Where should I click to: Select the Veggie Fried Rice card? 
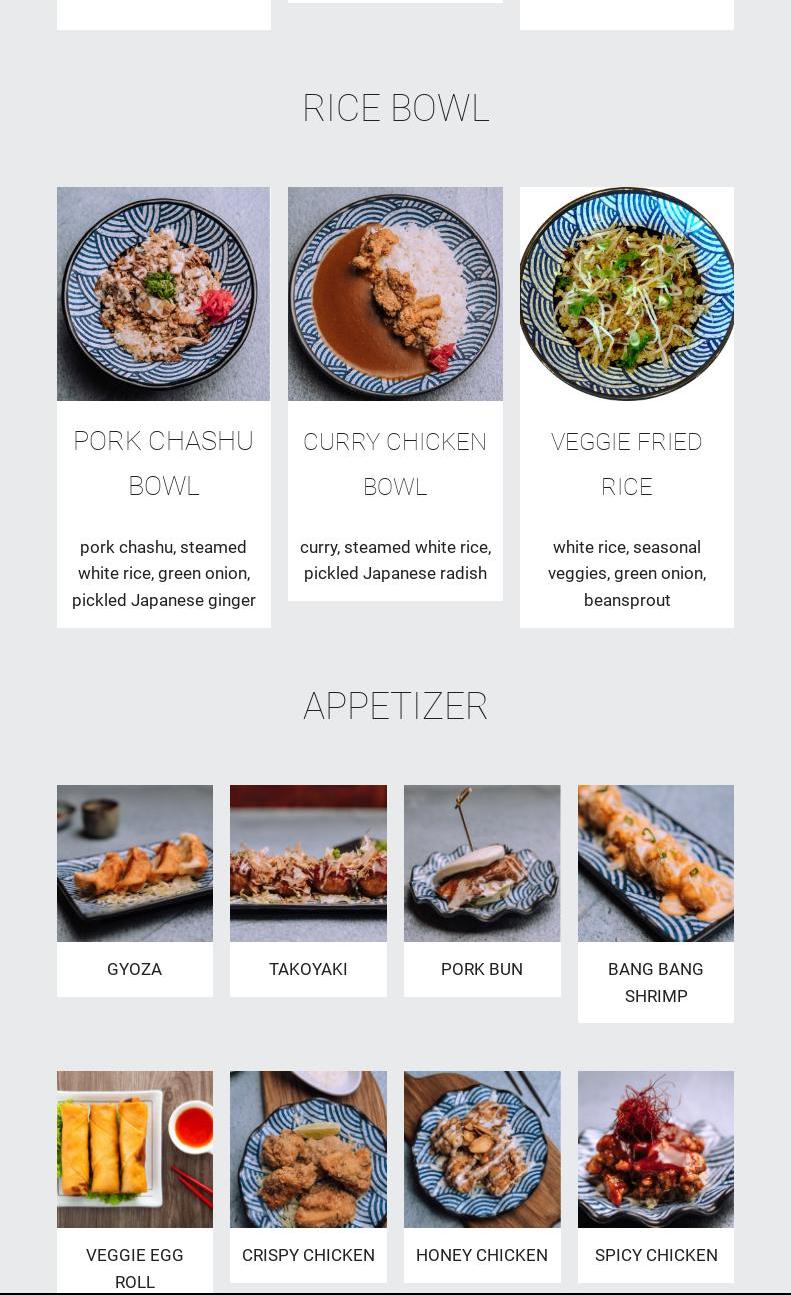627,294
